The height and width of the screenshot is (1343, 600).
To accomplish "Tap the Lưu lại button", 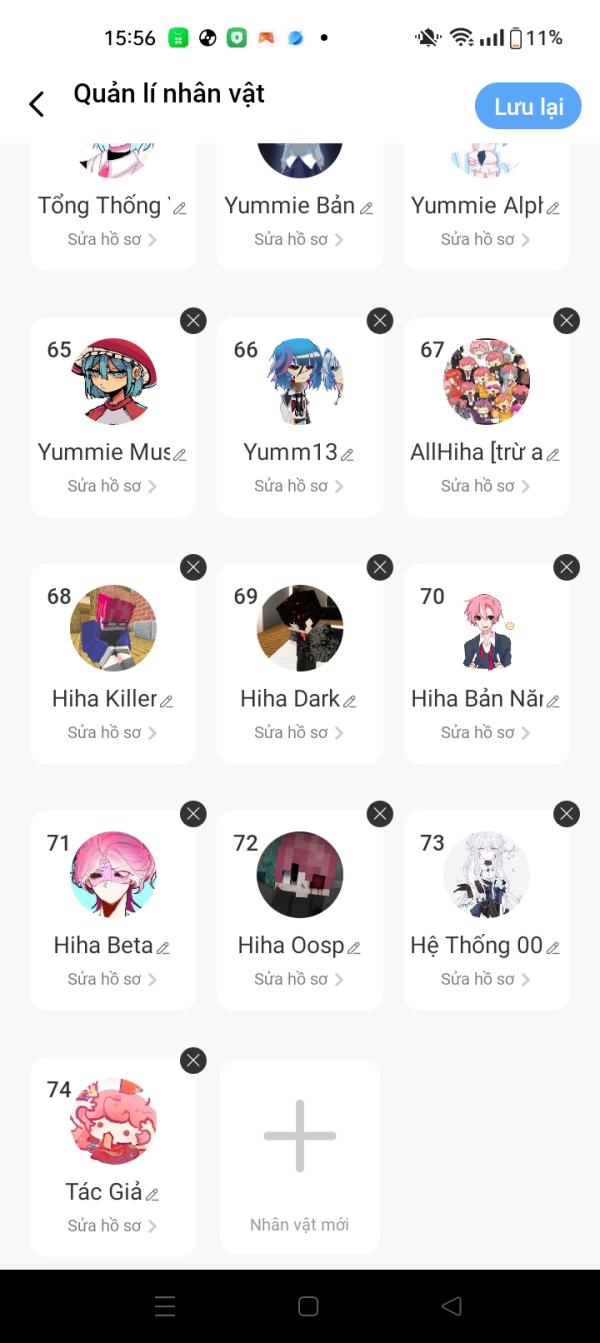I will (x=528, y=106).
